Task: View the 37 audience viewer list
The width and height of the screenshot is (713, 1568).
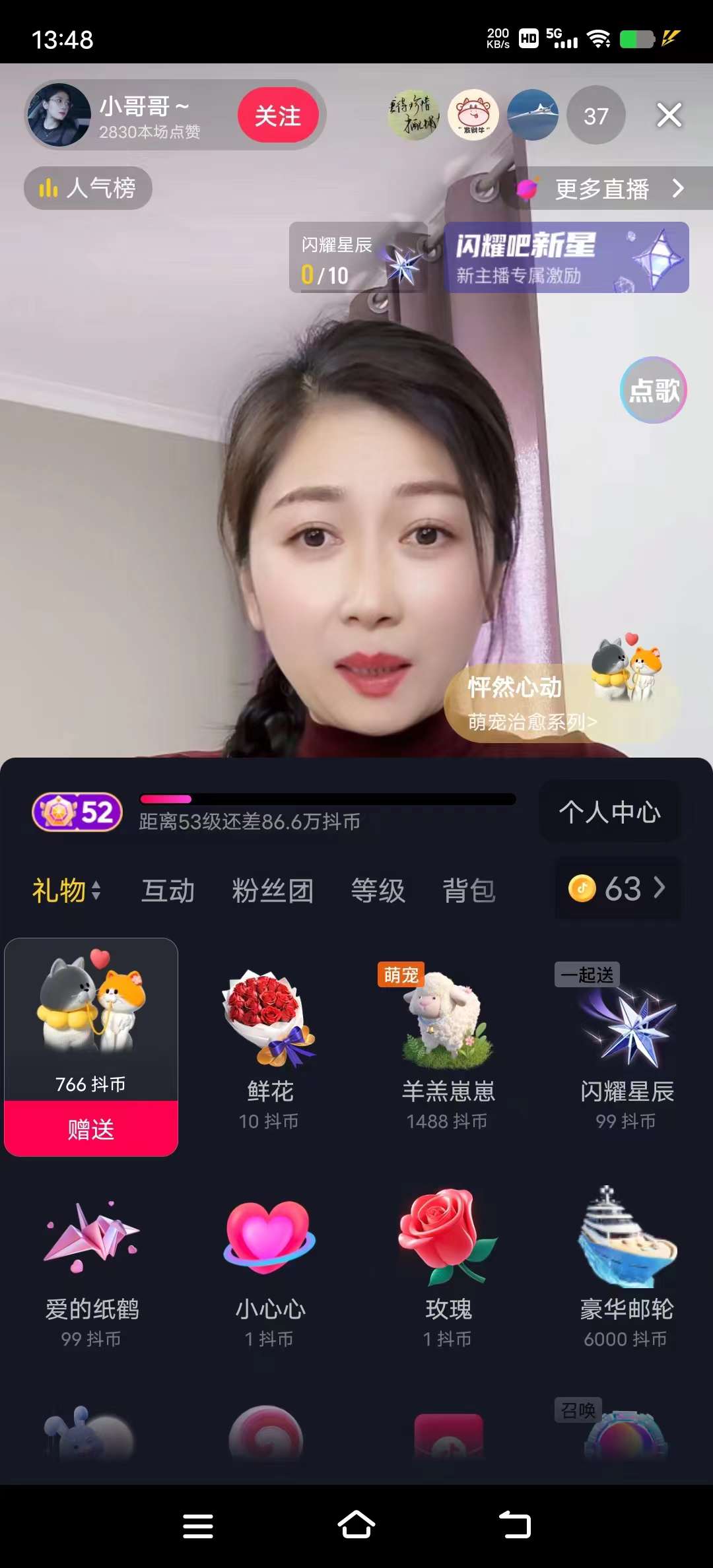Action: coord(595,116)
